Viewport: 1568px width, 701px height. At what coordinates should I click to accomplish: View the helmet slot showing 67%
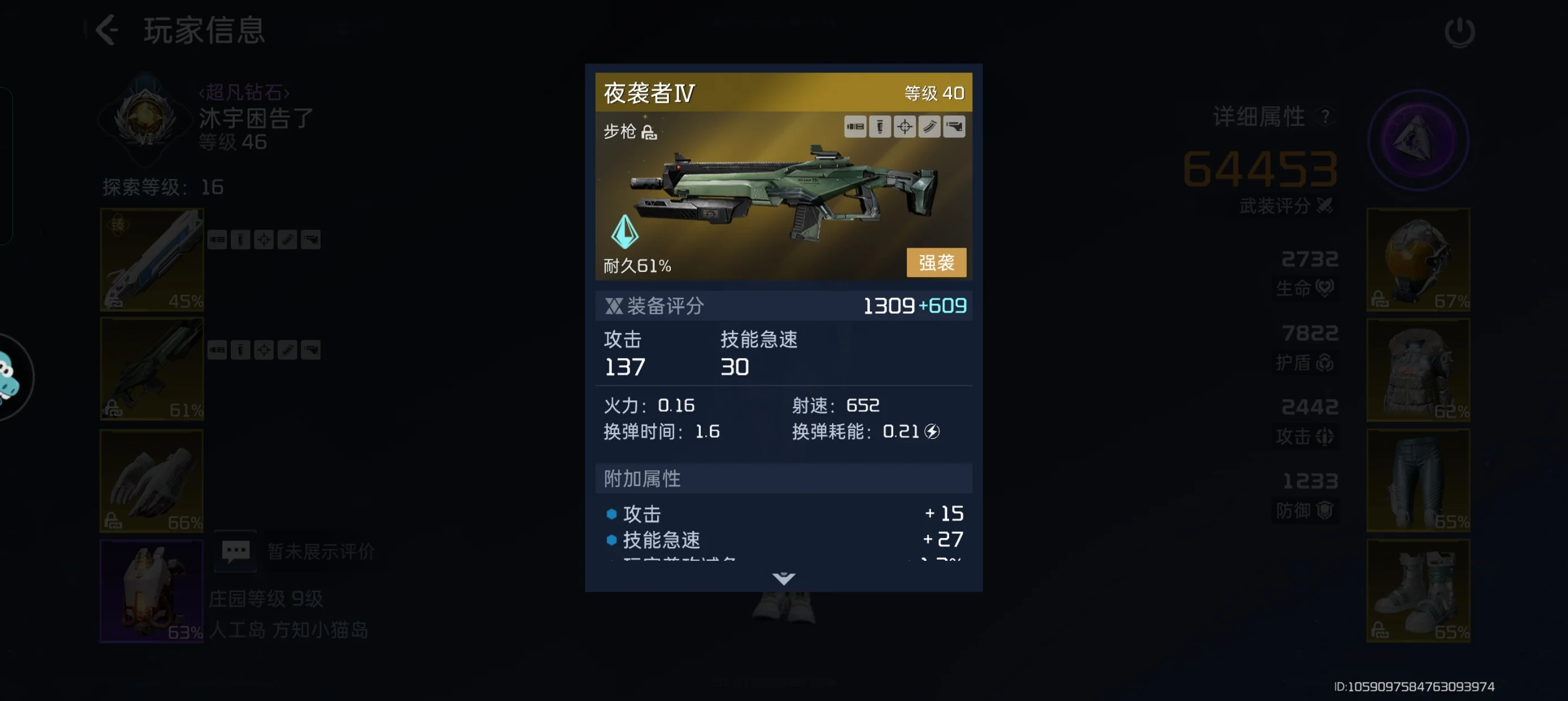point(1418,260)
